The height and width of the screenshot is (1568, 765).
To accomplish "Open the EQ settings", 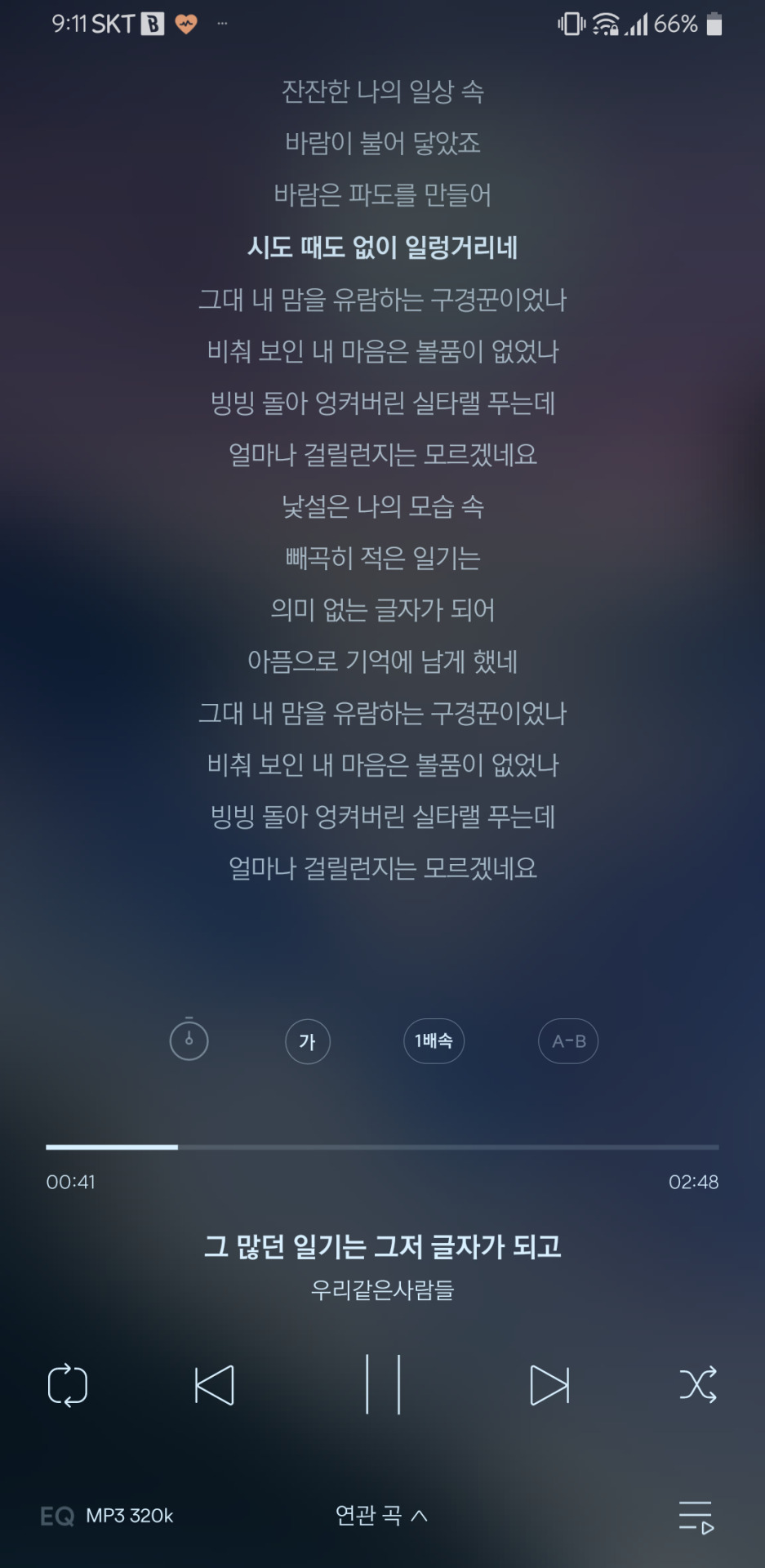I will tap(57, 1516).
